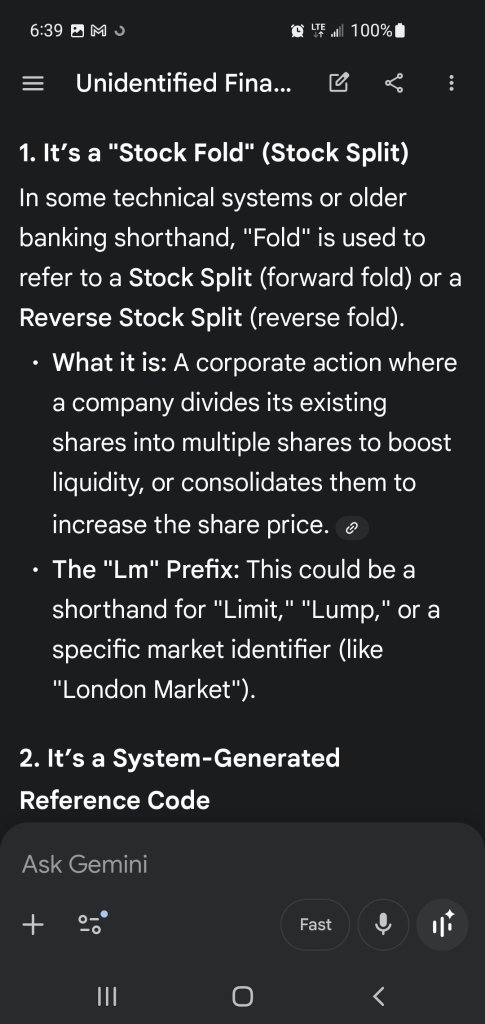
Task: Change the Fast model selector
Action: click(315, 925)
